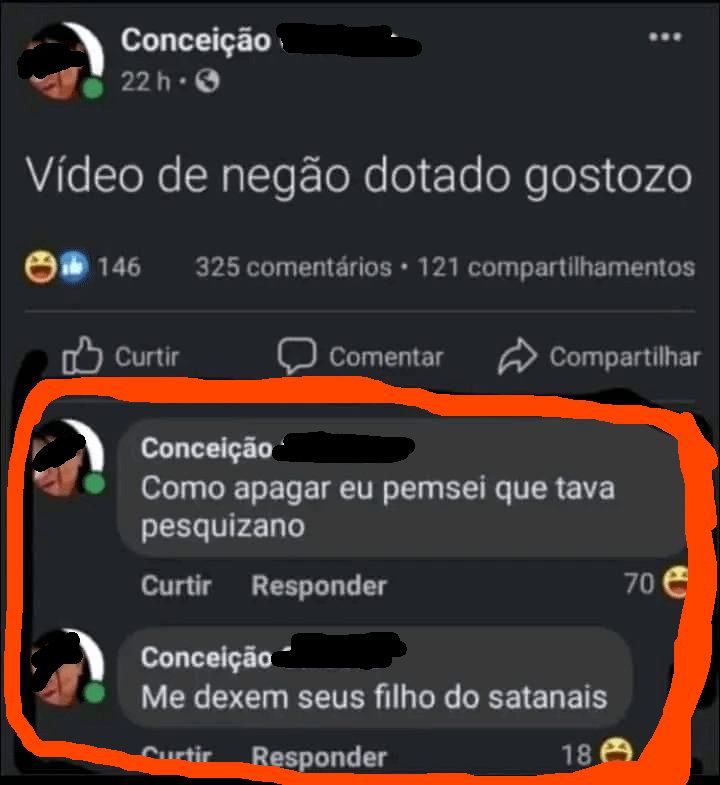The image size is (720, 785).
Task: Open Conceição's profile from the post header name
Action: [196, 40]
